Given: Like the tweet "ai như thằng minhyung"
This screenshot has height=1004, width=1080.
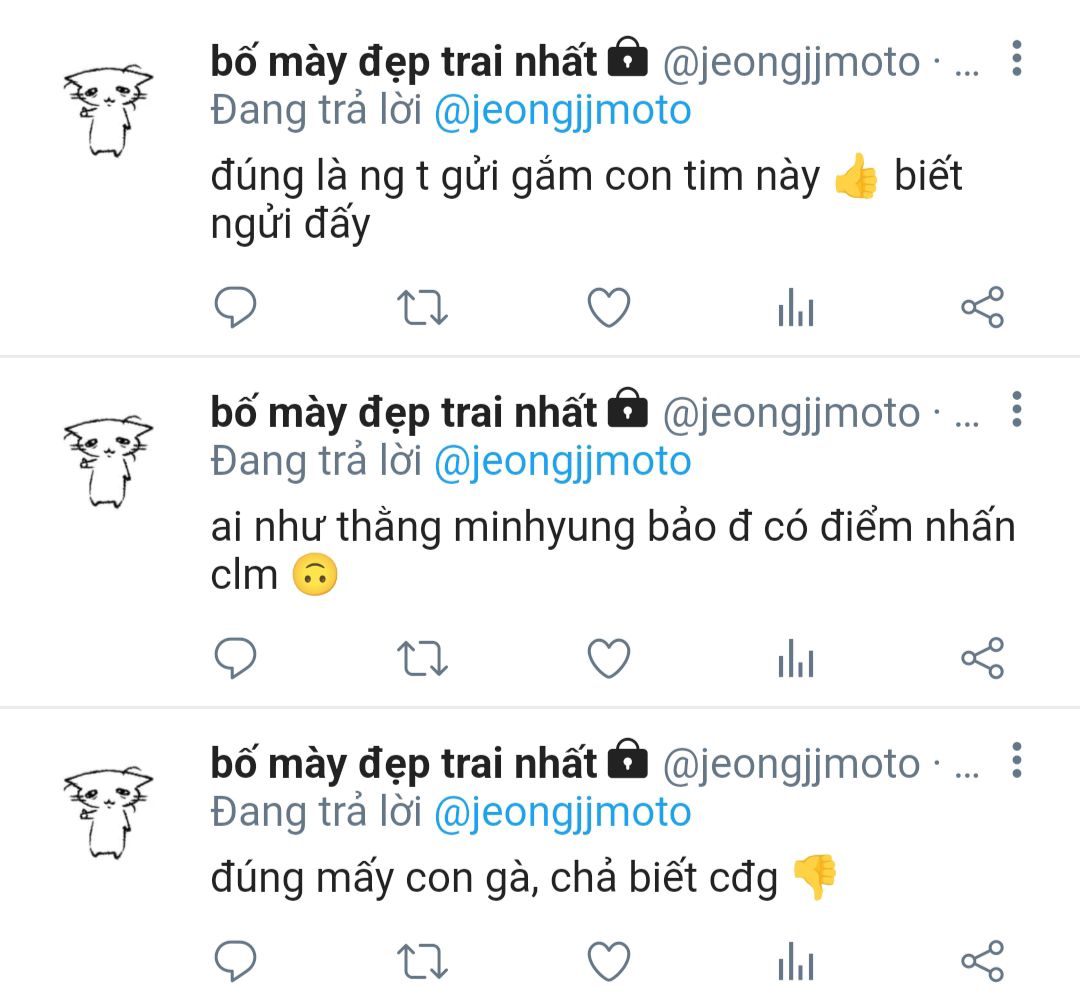Looking at the screenshot, I should [608, 659].
